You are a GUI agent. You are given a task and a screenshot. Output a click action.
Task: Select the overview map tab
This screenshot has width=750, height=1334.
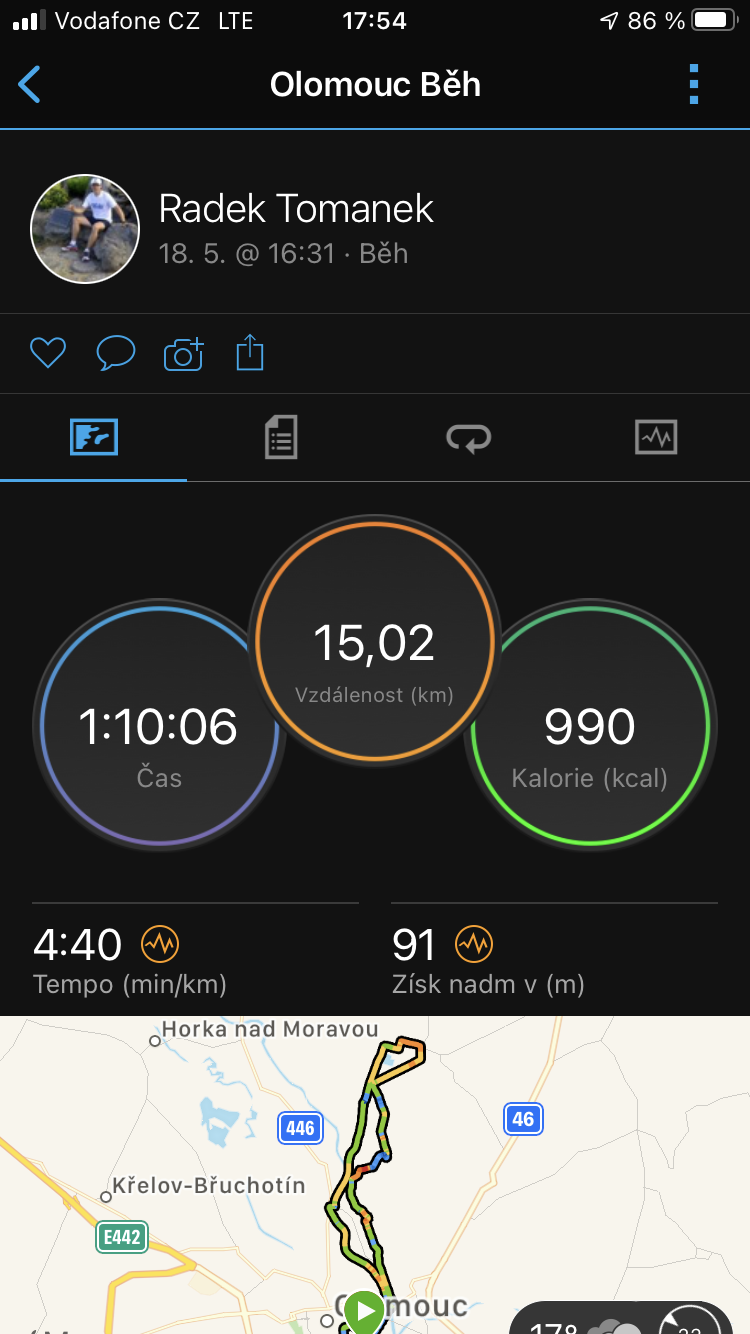(x=94, y=437)
